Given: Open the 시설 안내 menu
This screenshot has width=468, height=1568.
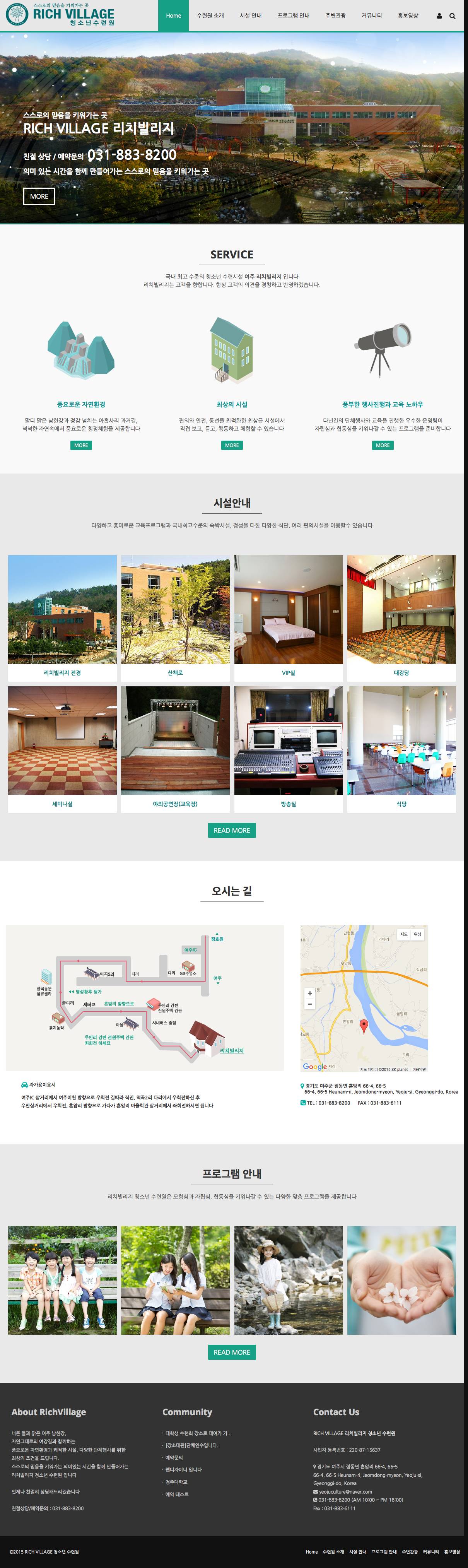Looking at the screenshot, I should [x=250, y=16].
